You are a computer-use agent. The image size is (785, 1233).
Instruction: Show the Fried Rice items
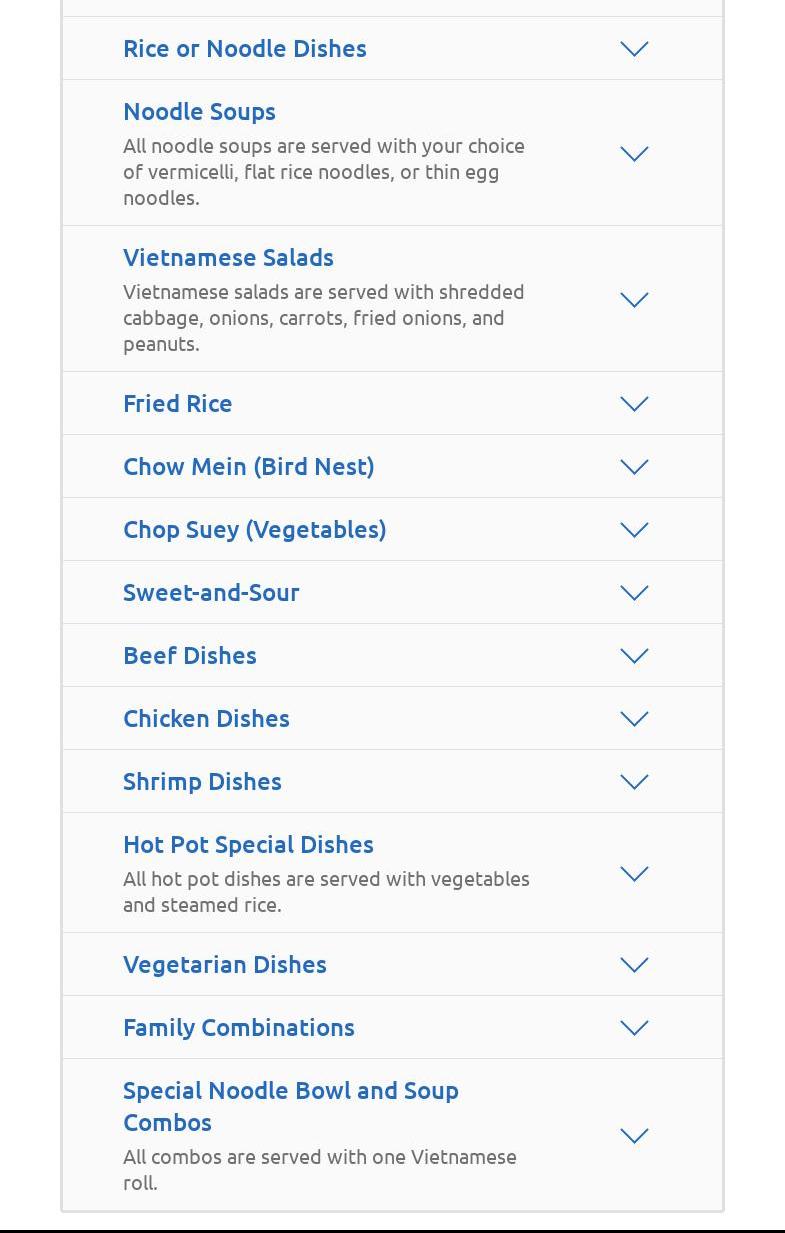[x=634, y=404]
